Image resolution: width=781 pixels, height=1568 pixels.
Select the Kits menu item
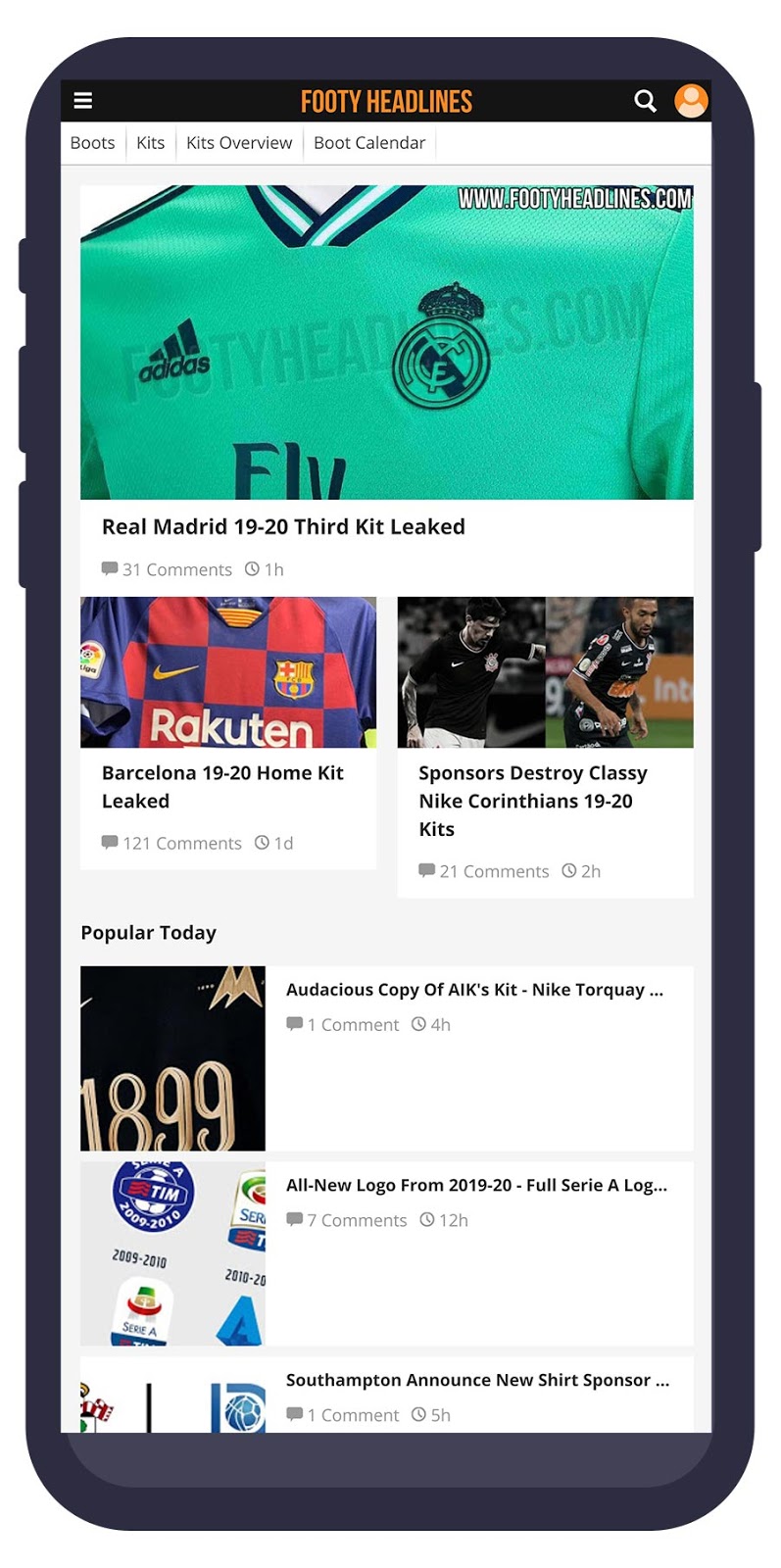coord(149,143)
